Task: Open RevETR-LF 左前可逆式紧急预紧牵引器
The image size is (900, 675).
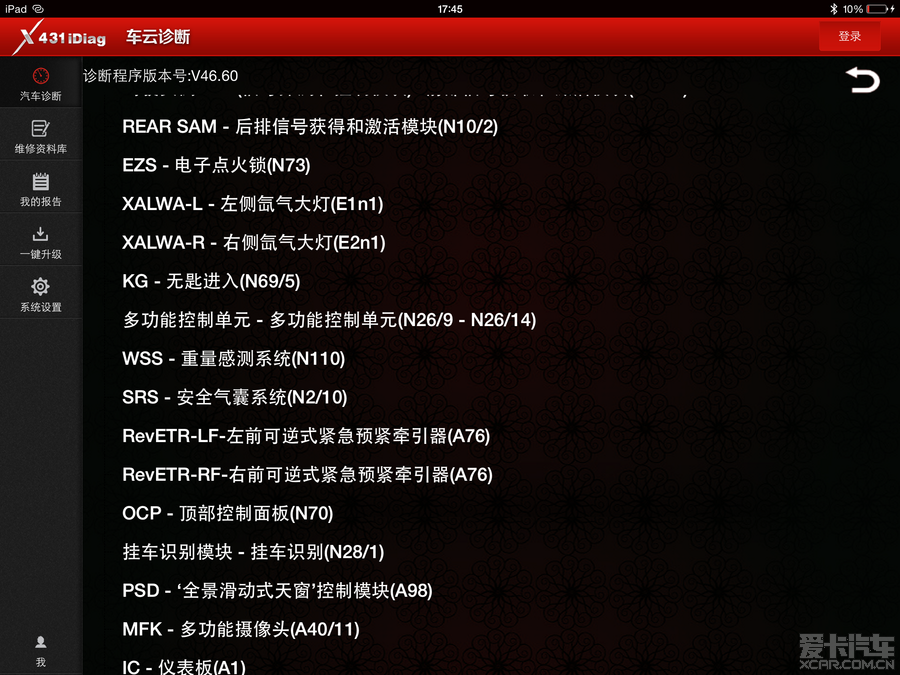Action: [306, 437]
